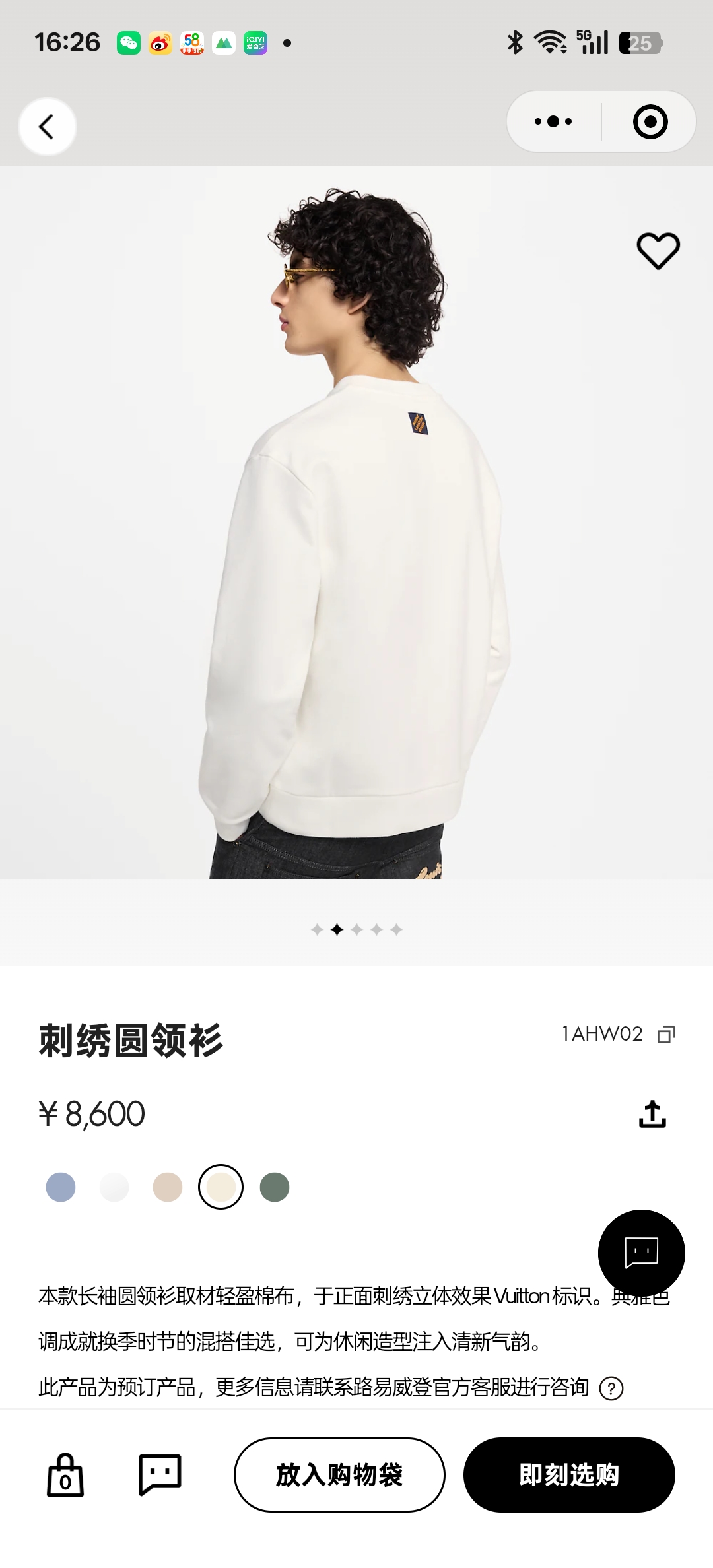Tap 放入购物袋 to add to bag
Screen dimensions: 713x1568
coord(339,1475)
